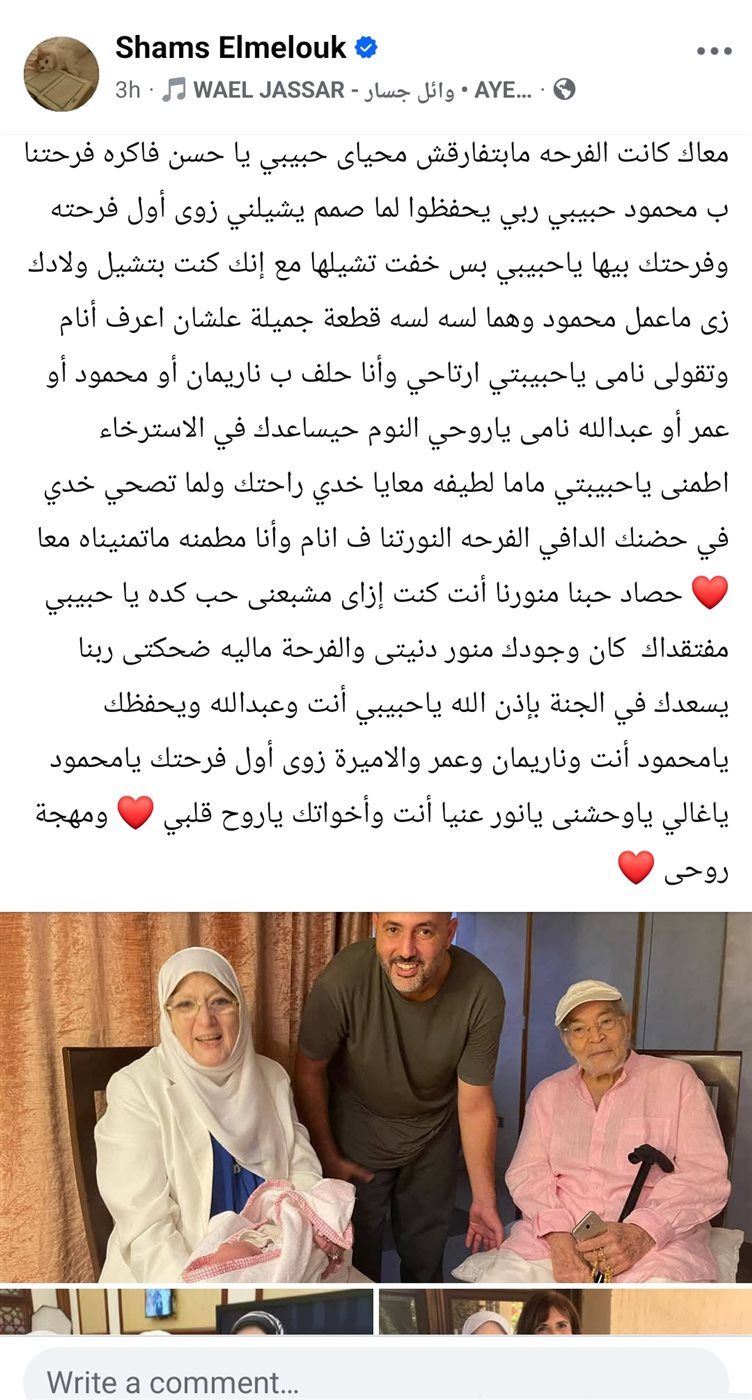View the photo with the man in pink
This screenshot has width=752, height=1400.
pos(376,1096)
